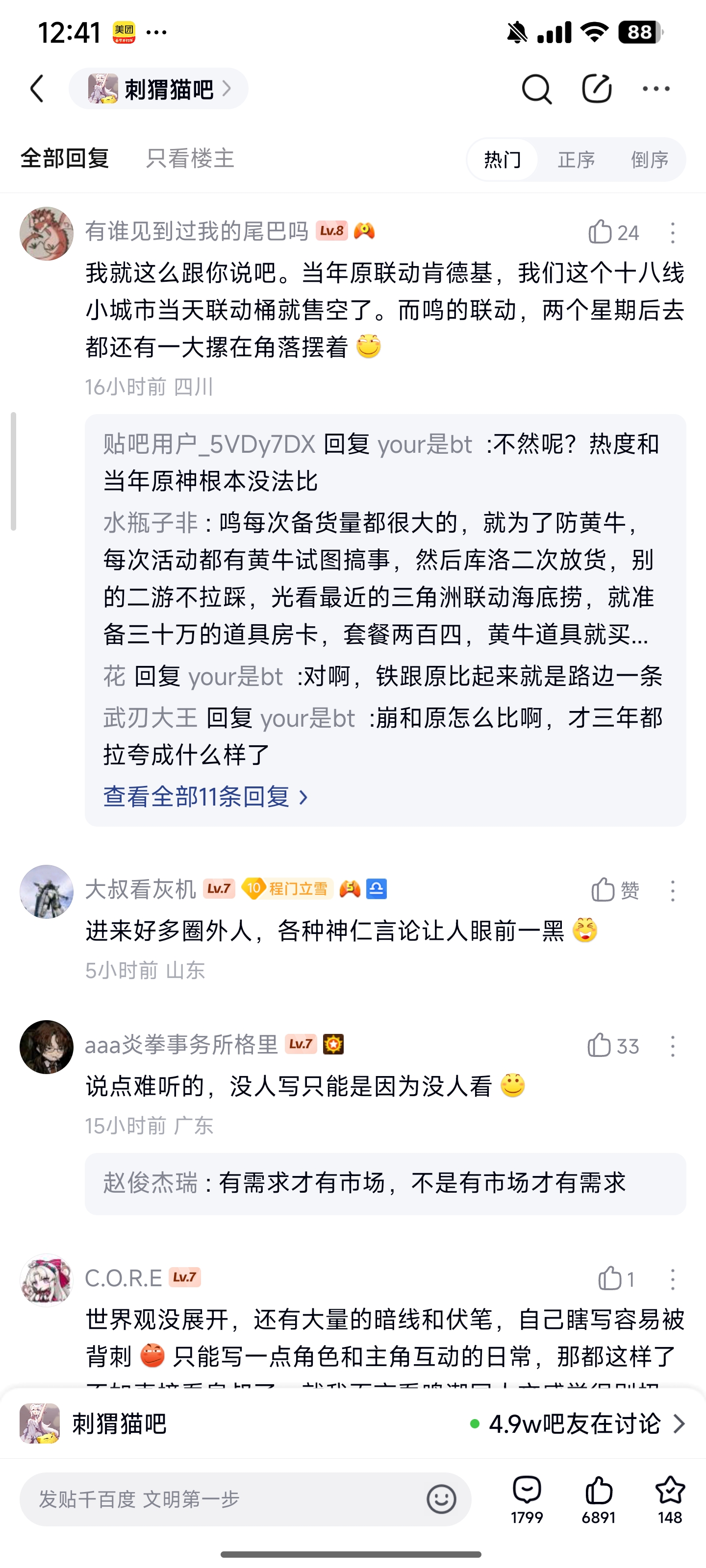
Task: Tap the compose post icon
Action: (x=596, y=89)
